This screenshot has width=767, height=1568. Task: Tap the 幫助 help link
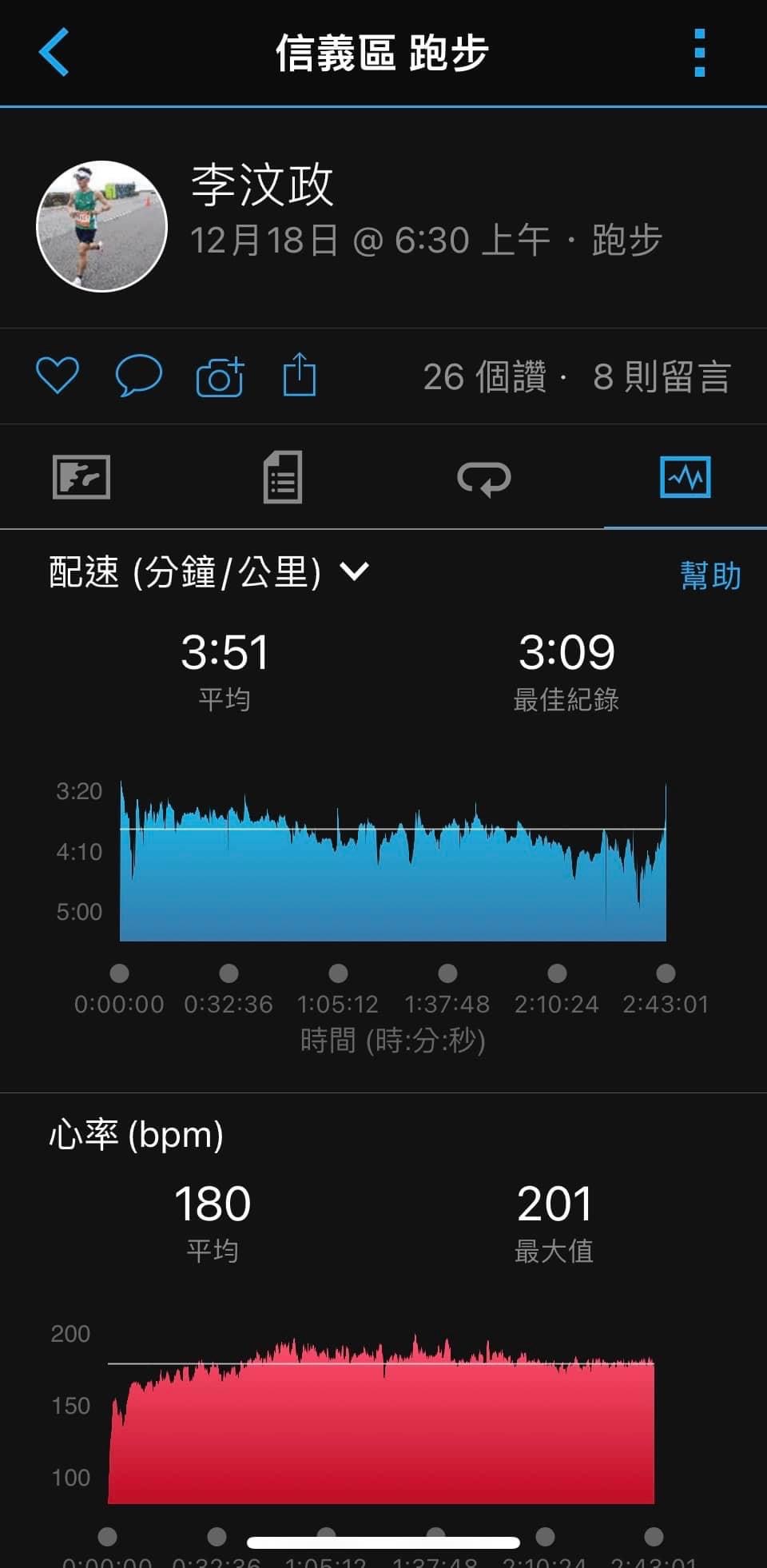(710, 575)
